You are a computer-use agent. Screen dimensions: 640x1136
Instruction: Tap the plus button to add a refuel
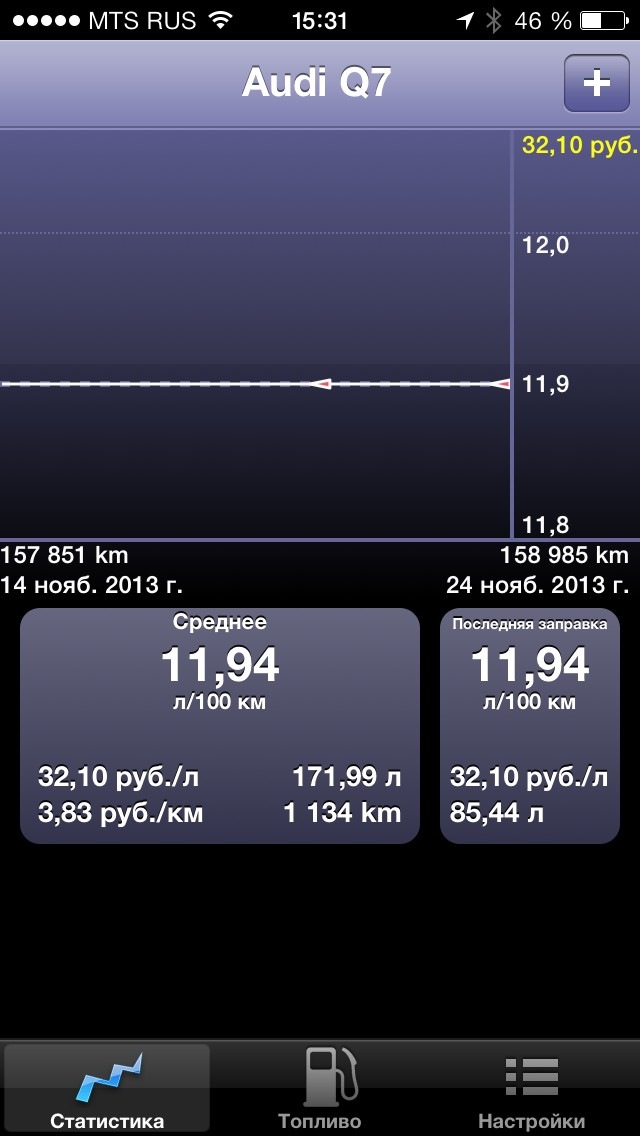coord(596,83)
